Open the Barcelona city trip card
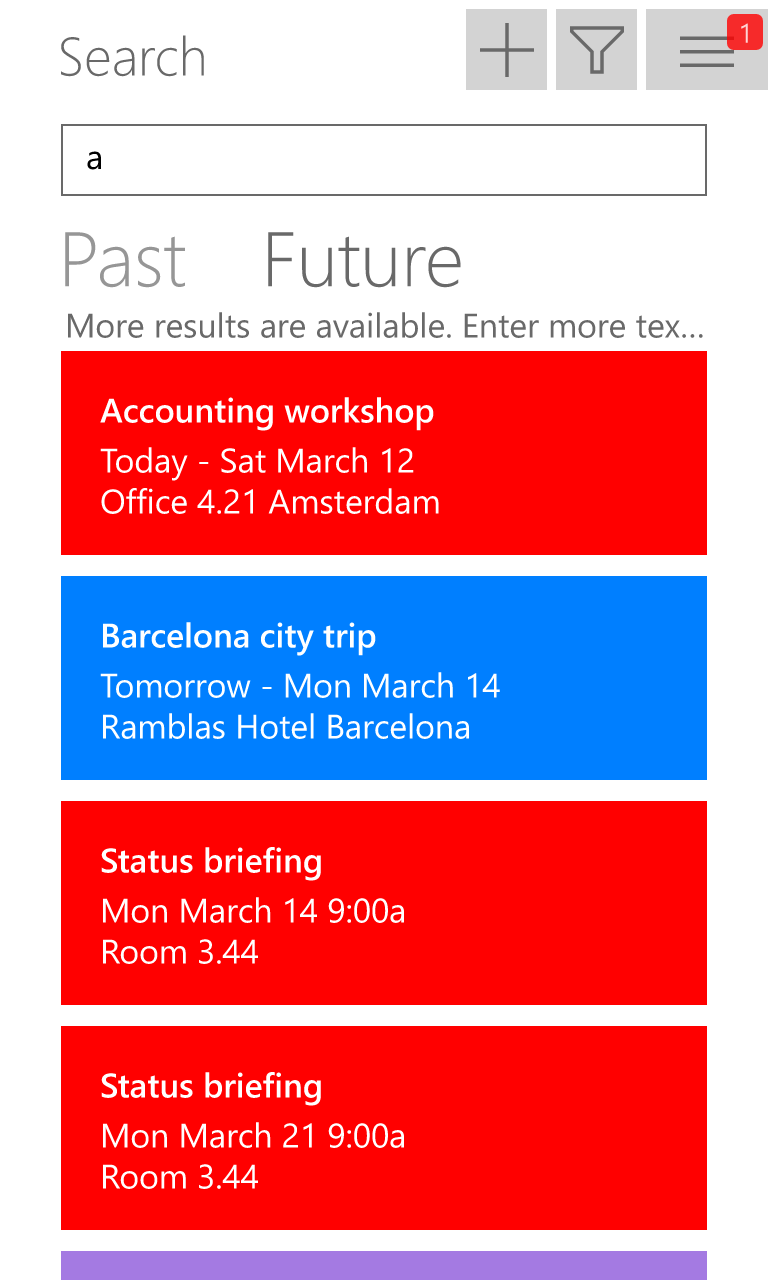 click(x=384, y=678)
